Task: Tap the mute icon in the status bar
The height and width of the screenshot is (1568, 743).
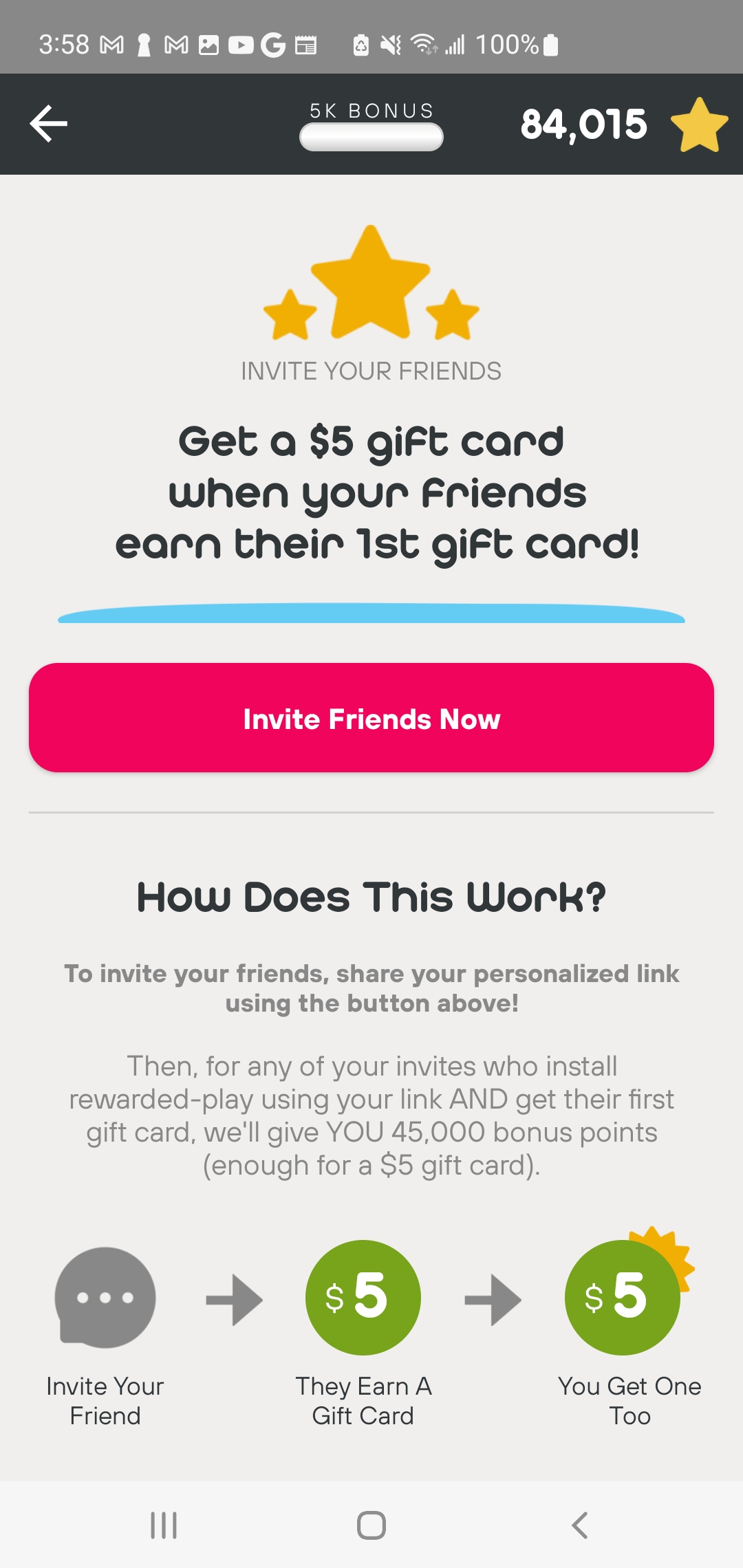Action: click(389, 43)
